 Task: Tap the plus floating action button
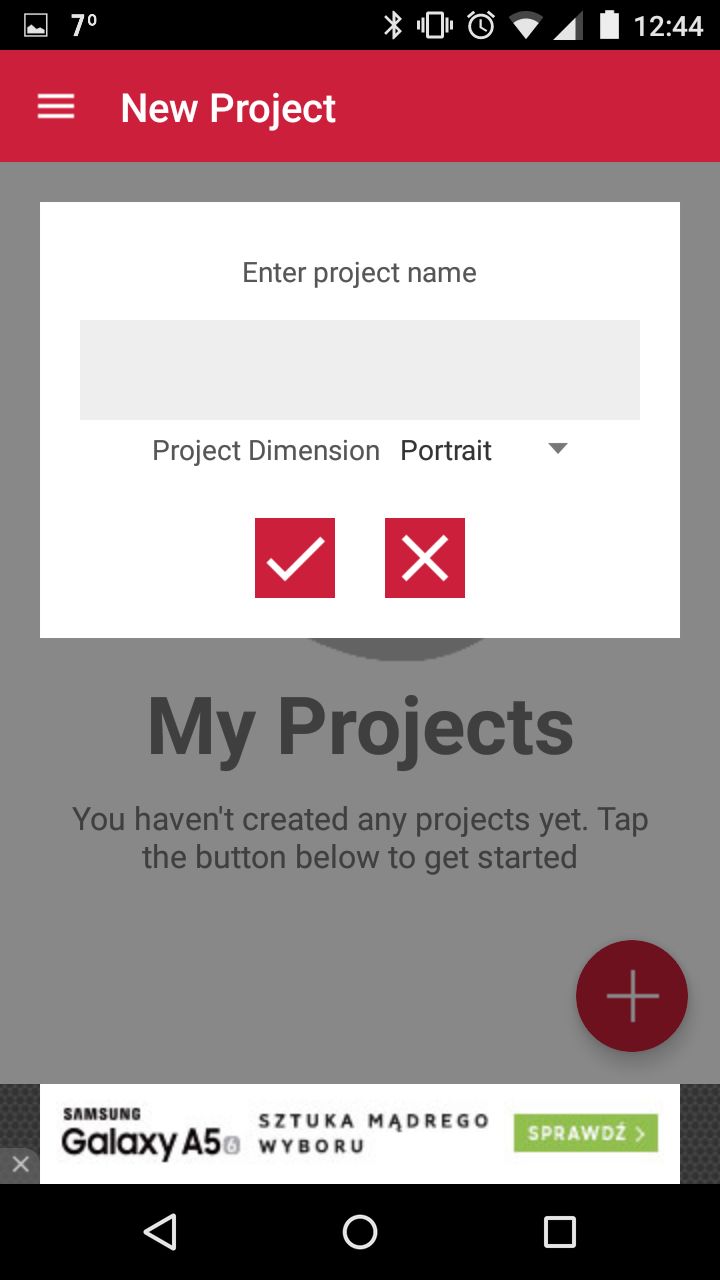[x=632, y=996]
